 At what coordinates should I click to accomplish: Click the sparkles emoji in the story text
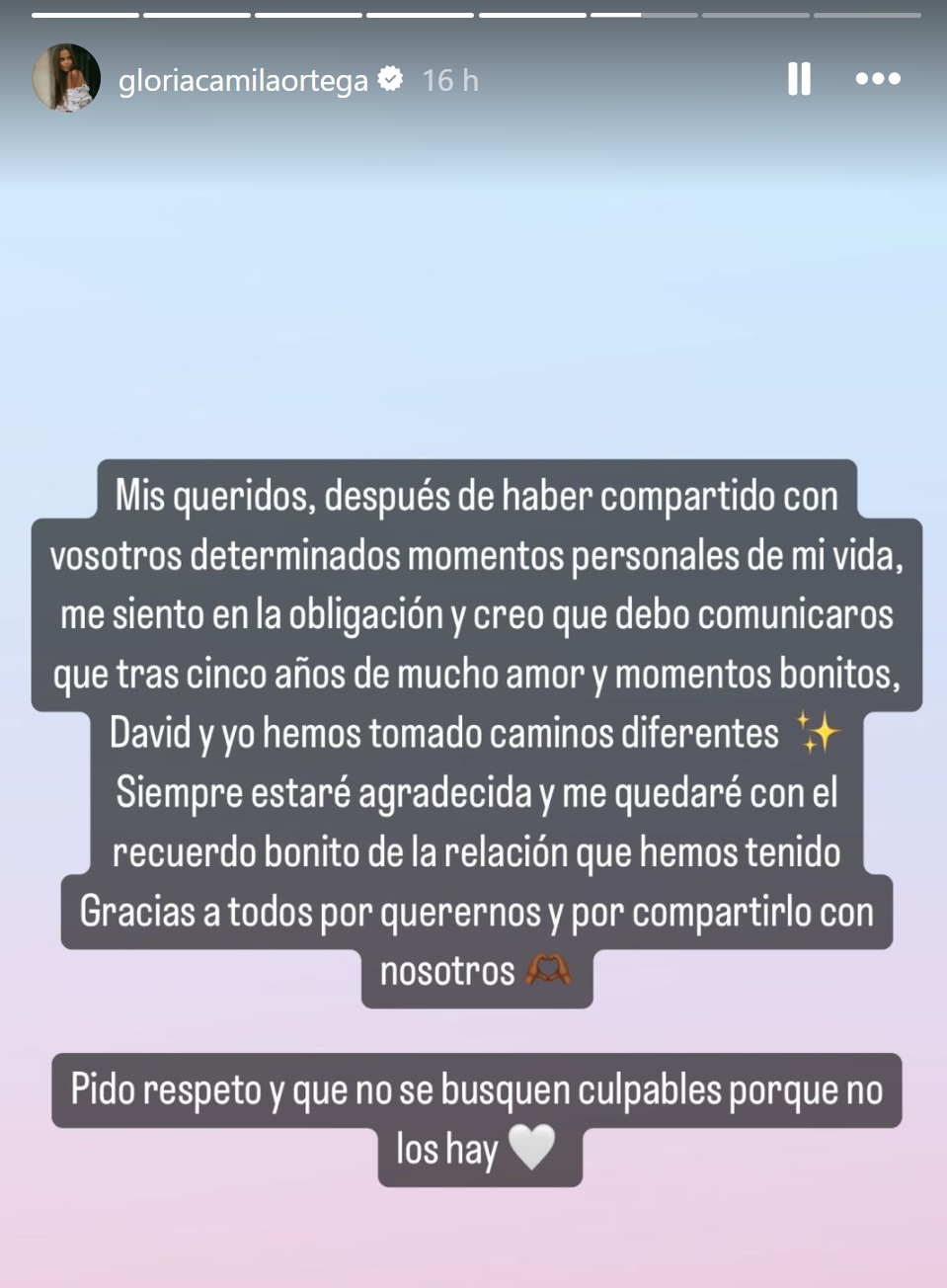(x=819, y=733)
